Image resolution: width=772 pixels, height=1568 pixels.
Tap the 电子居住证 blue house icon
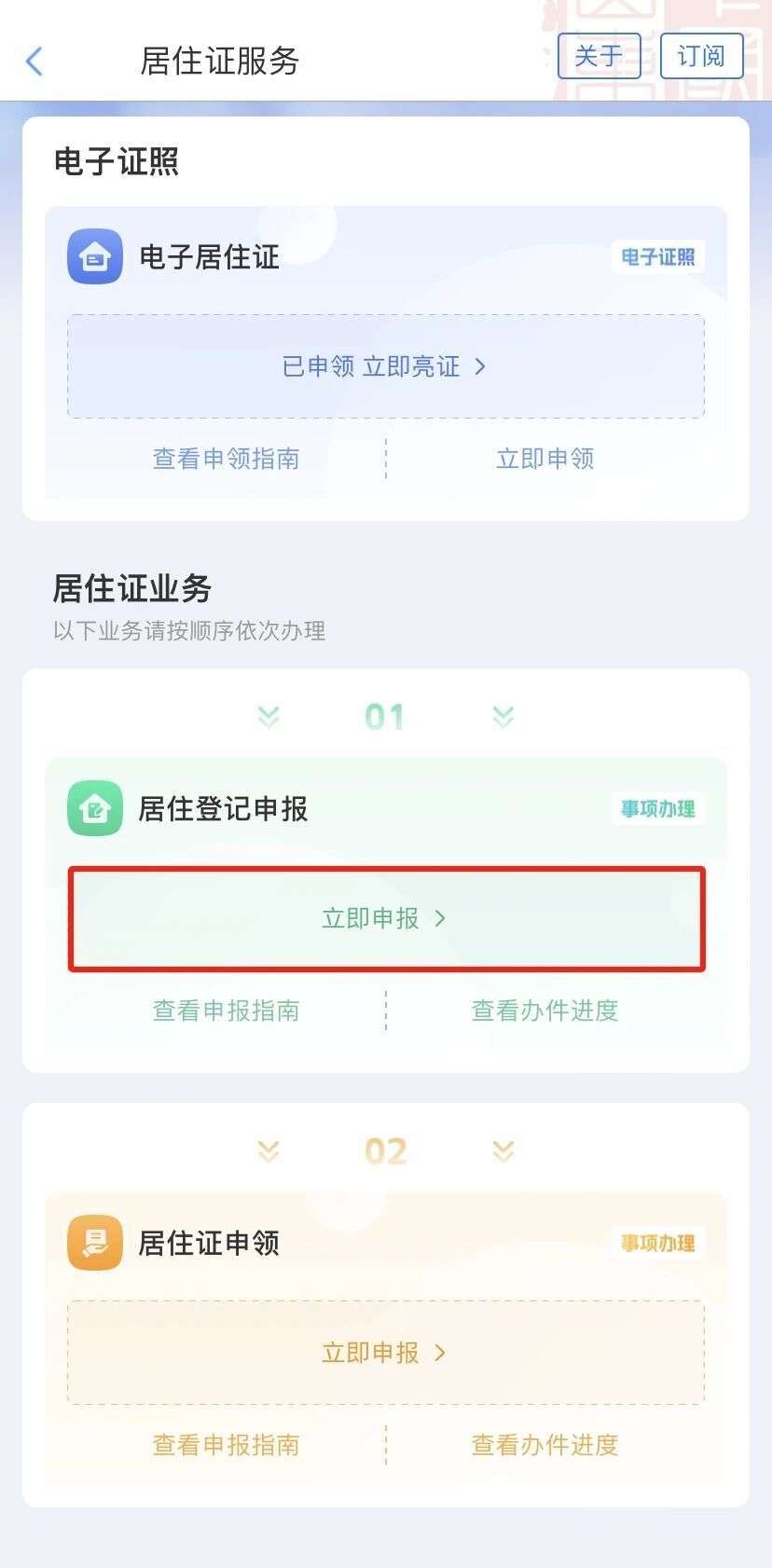pos(94,257)
